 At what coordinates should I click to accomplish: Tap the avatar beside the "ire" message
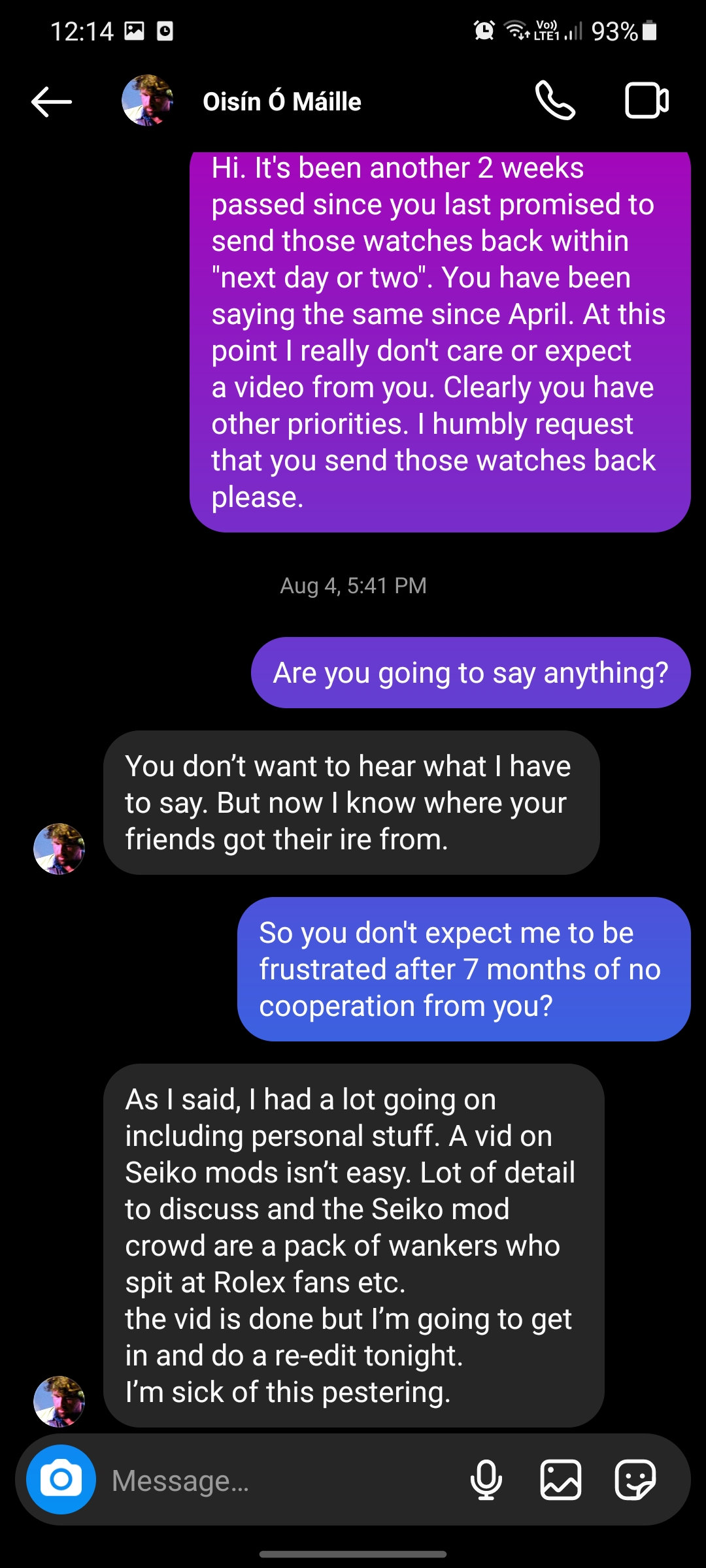coord(59,849)
